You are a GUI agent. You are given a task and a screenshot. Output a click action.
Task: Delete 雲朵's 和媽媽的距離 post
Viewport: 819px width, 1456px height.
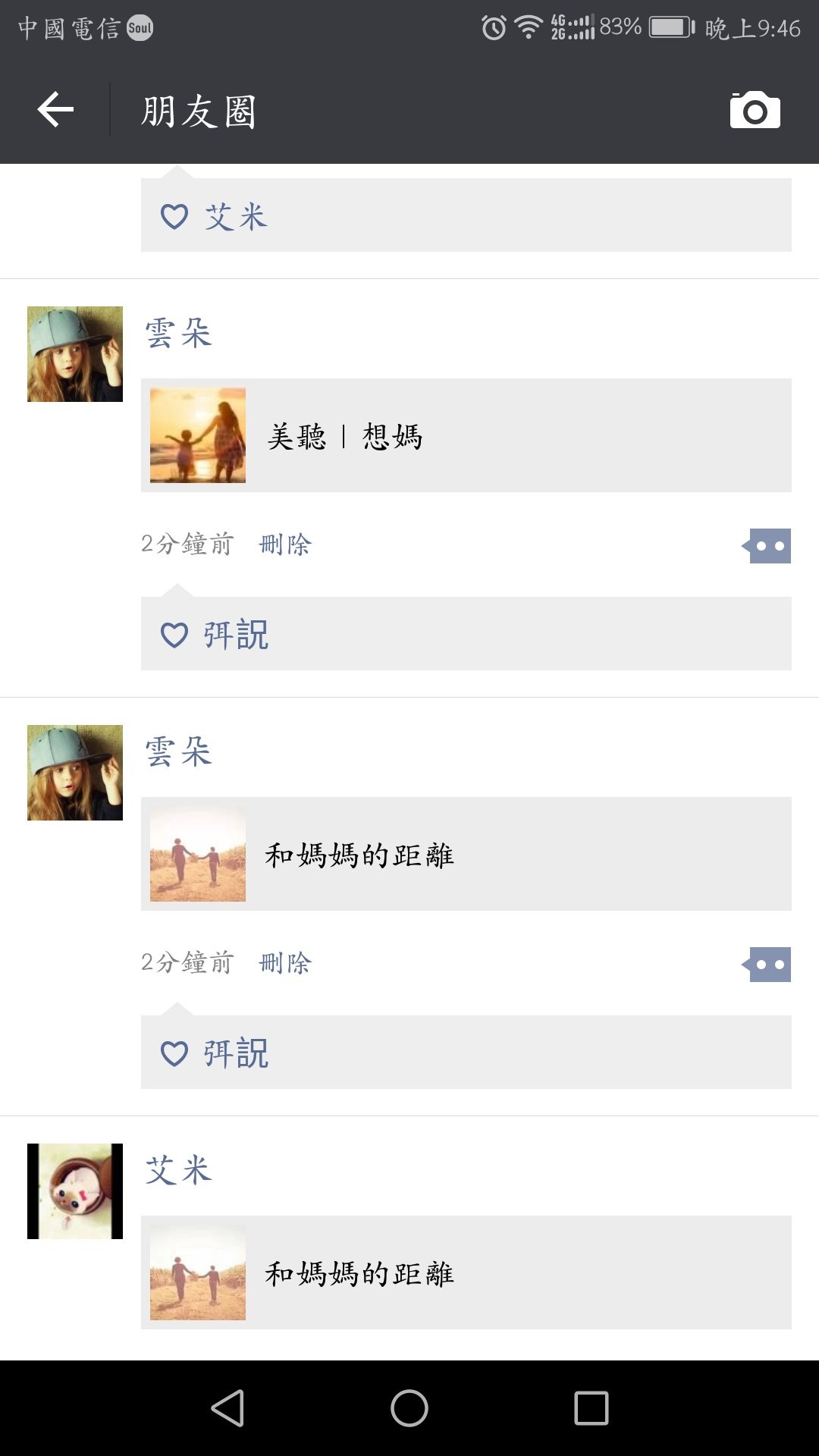click(285, 963)
